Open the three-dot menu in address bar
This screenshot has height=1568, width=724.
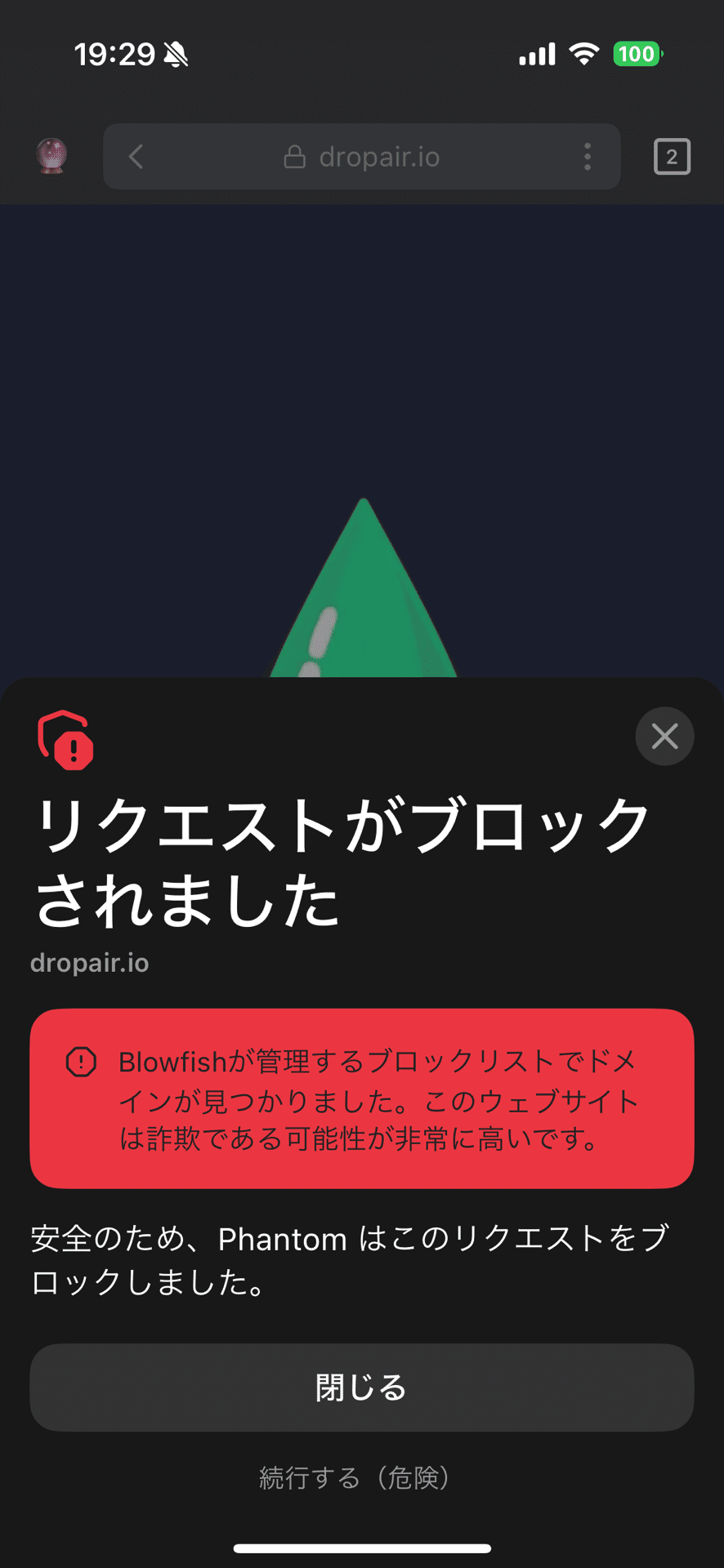coord(588,157)
